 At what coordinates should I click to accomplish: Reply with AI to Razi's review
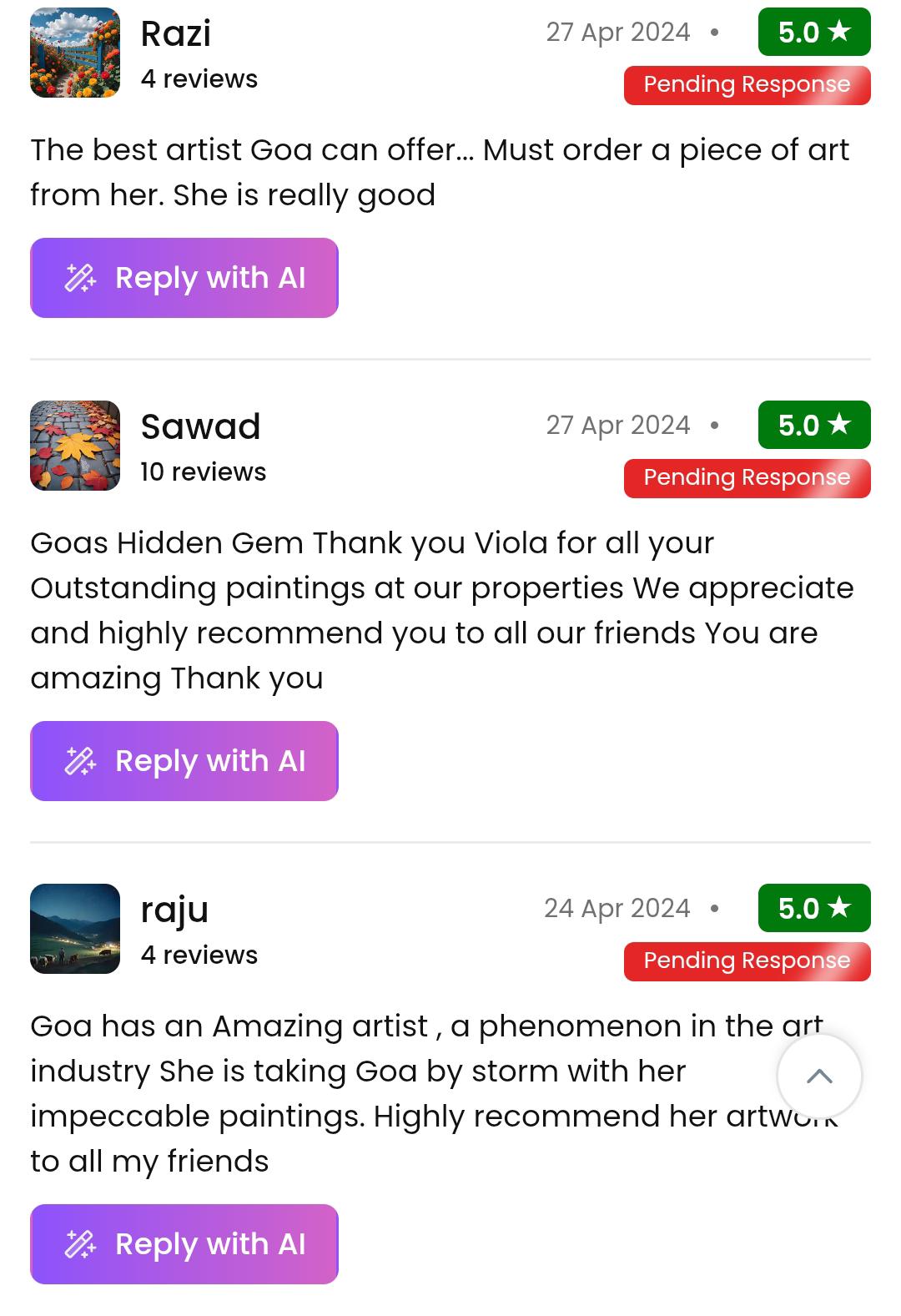[x=184, y=278]
